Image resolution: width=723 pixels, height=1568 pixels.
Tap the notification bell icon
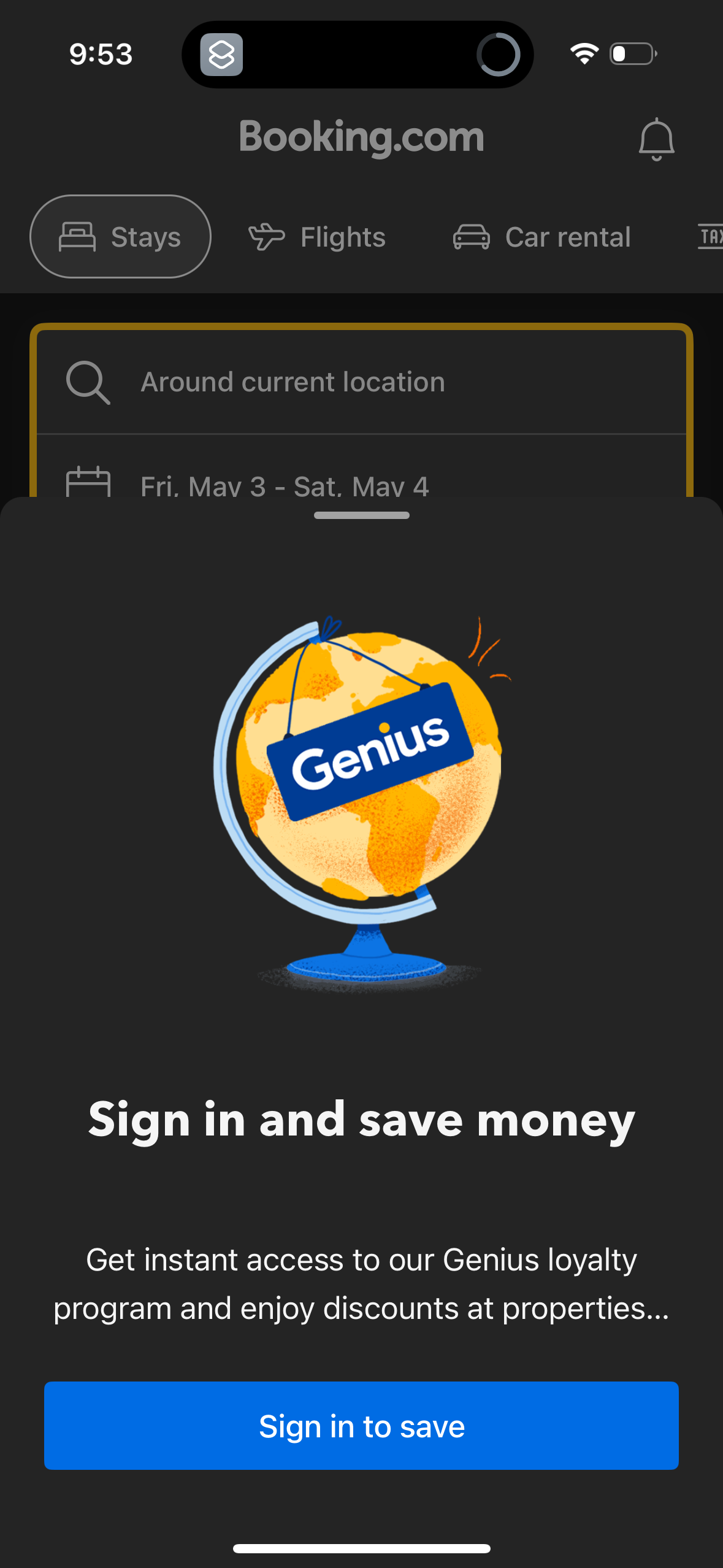tap(657, 139)
